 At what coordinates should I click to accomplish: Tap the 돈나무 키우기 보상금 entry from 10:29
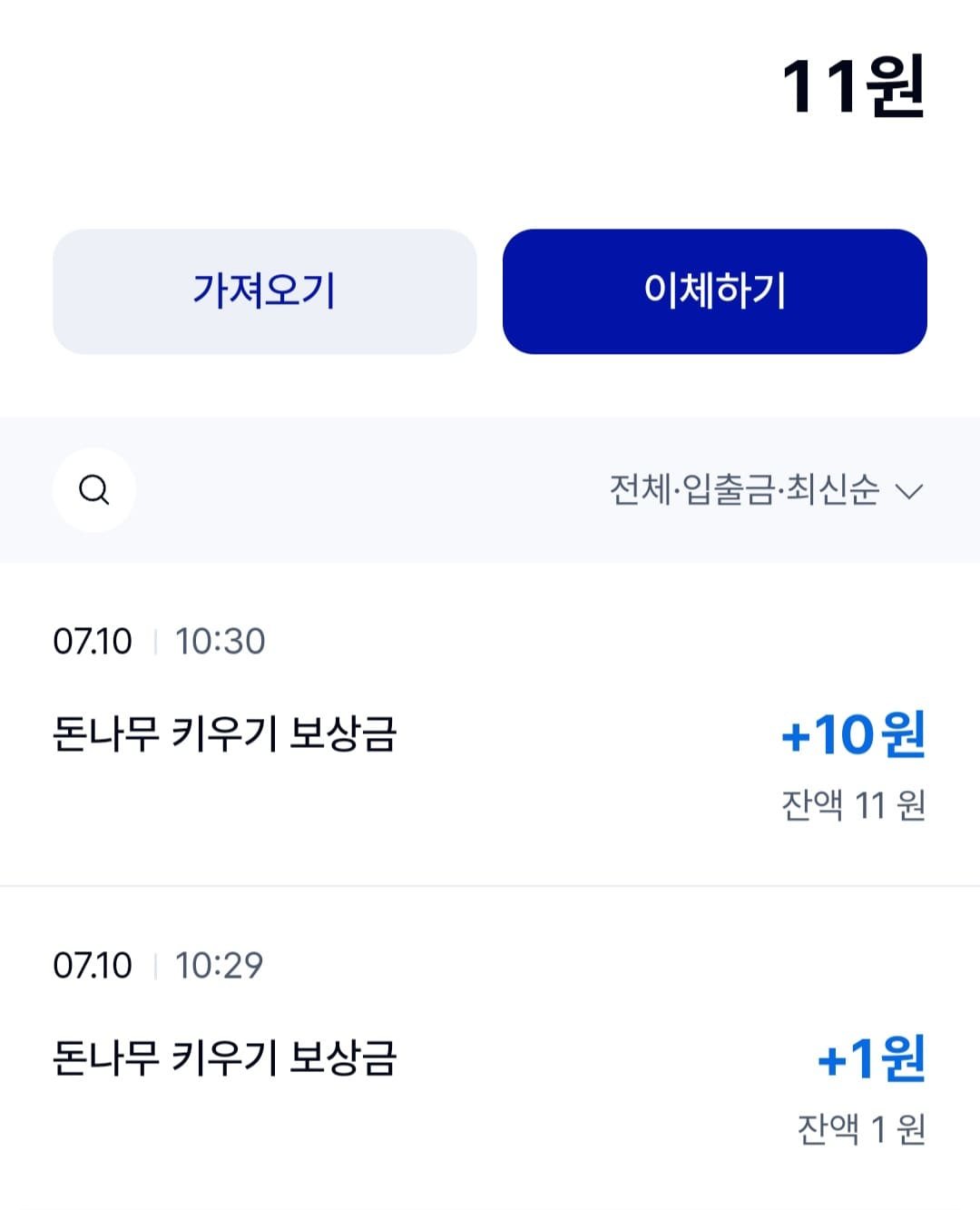pyautogui.click(x=221, y=1058)
